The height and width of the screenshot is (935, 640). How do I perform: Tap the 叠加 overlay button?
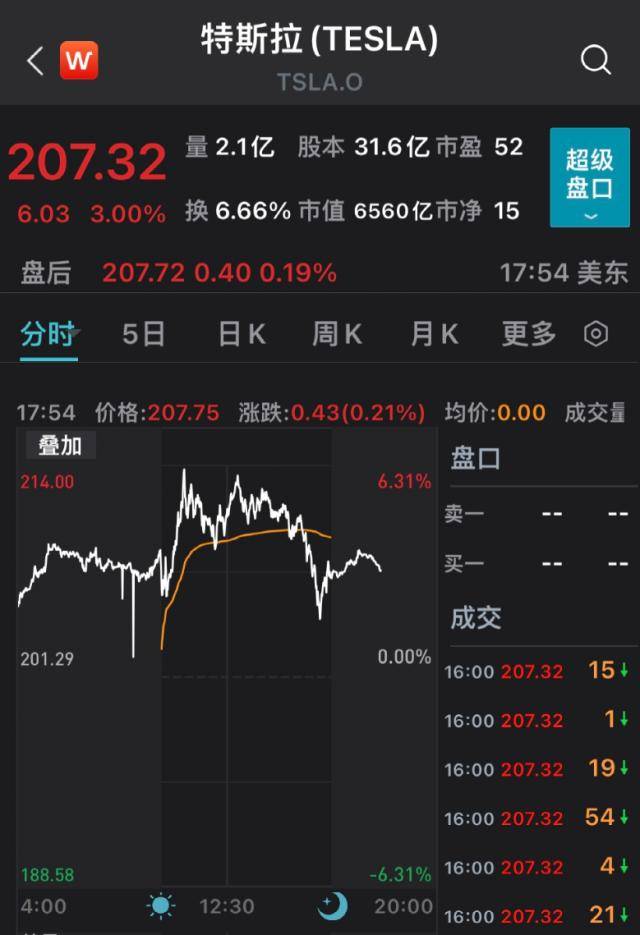tap(60, 446)
